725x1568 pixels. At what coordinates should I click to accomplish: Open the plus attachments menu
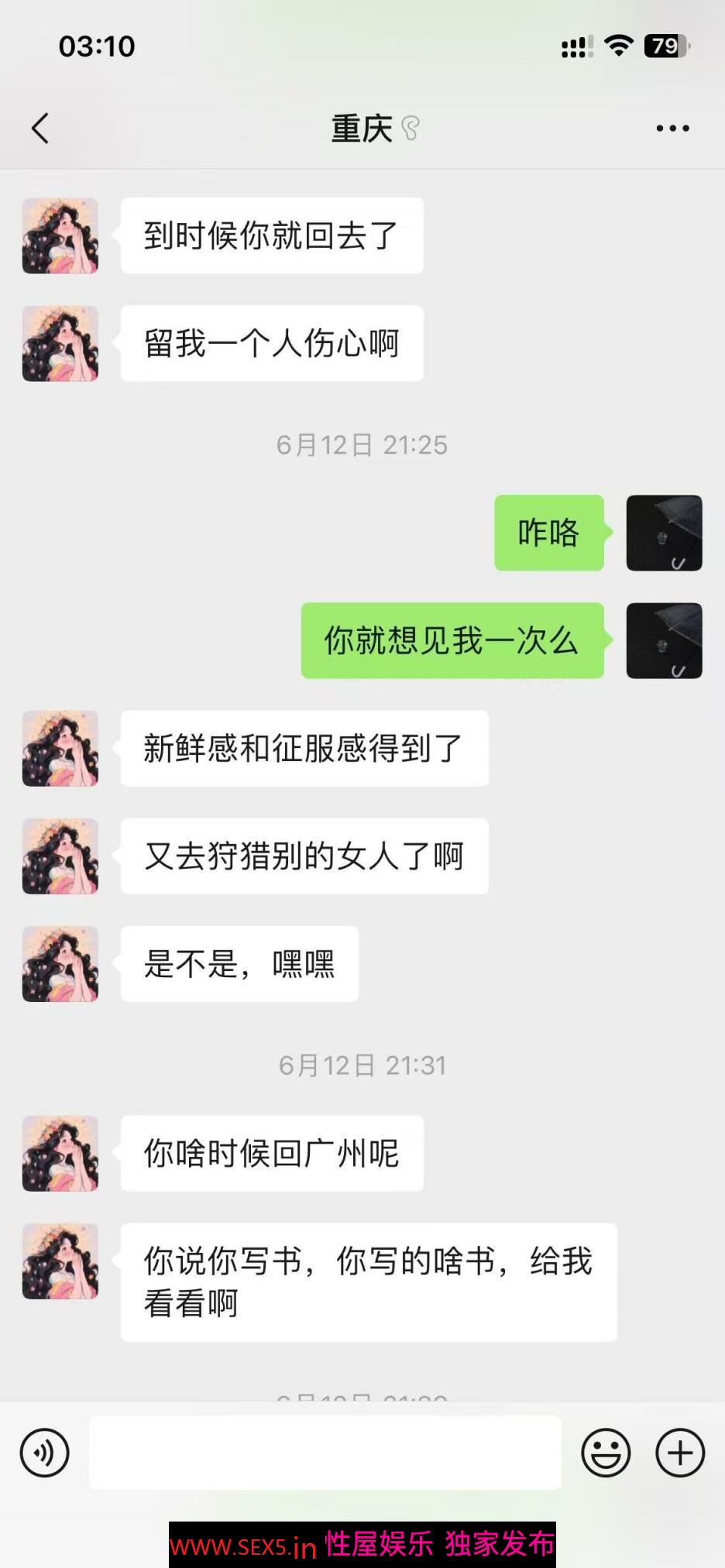click(x=680, y=1453)
